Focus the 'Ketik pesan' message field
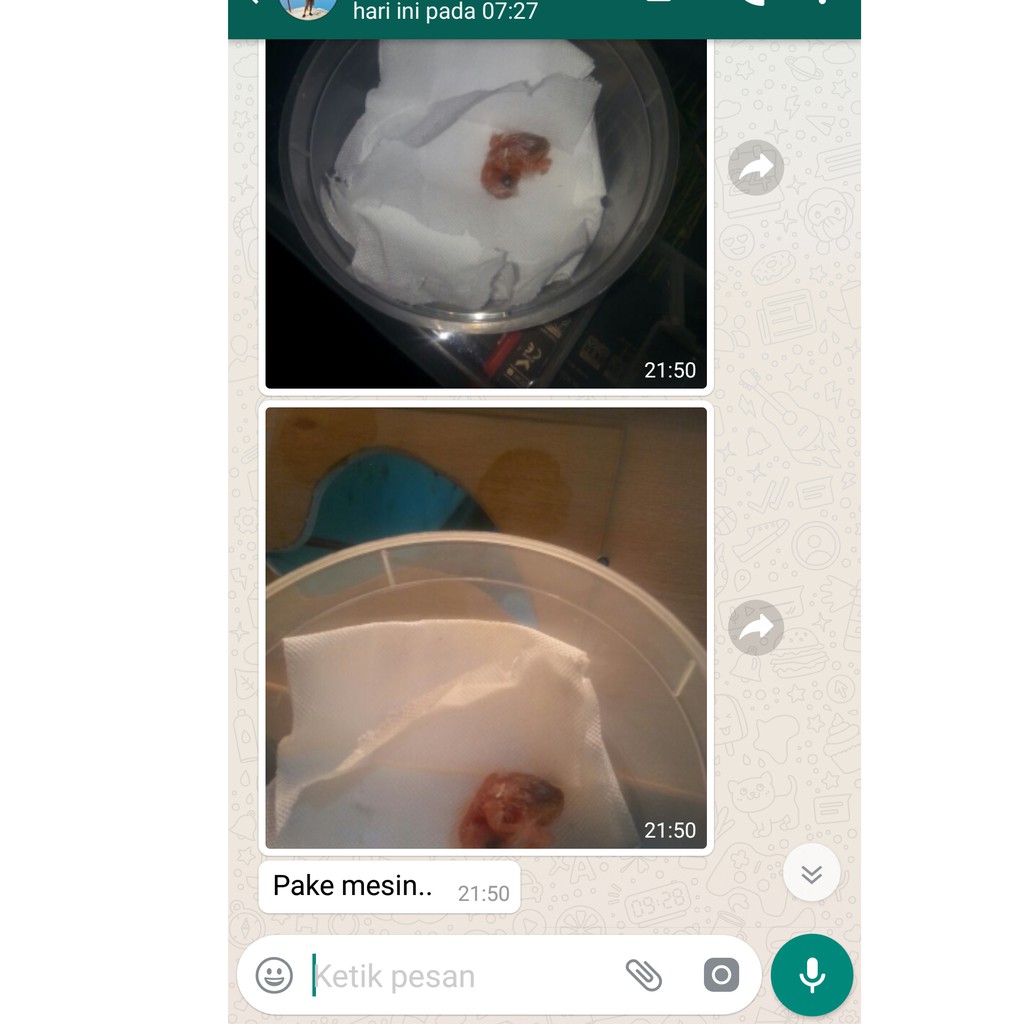This screenshot has width=1024, height=1024. click(x=450, y=975)
